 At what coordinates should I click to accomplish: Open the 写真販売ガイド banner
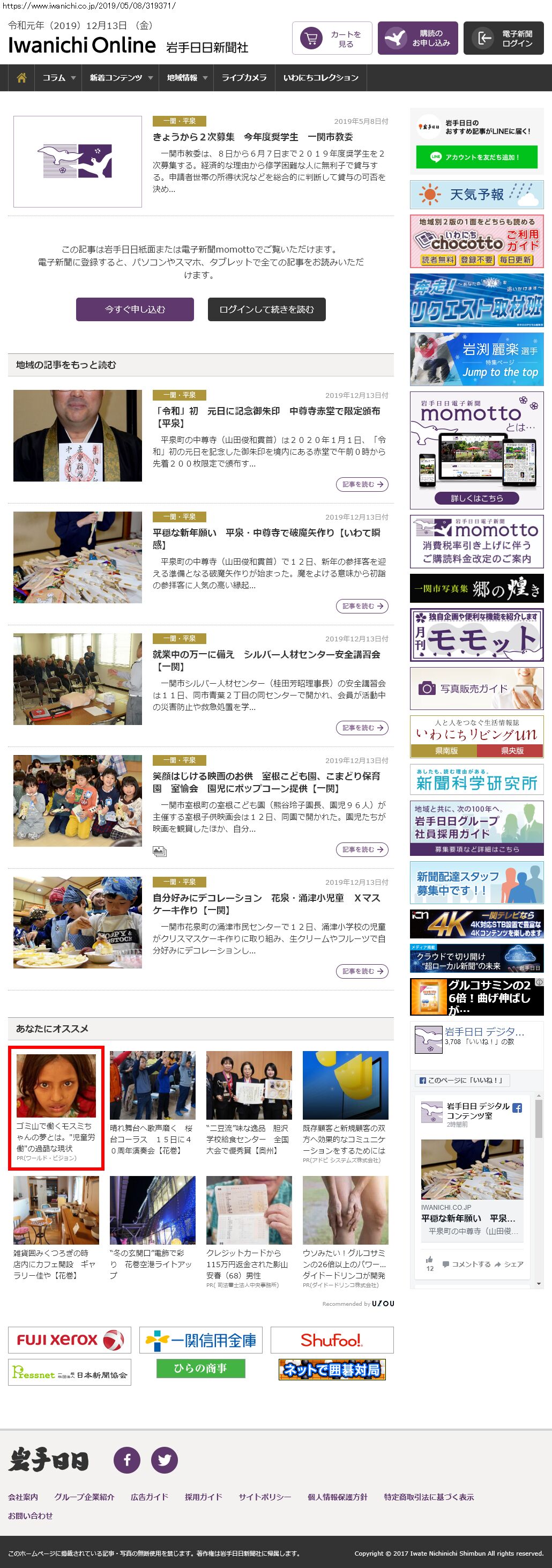(476, 689)
